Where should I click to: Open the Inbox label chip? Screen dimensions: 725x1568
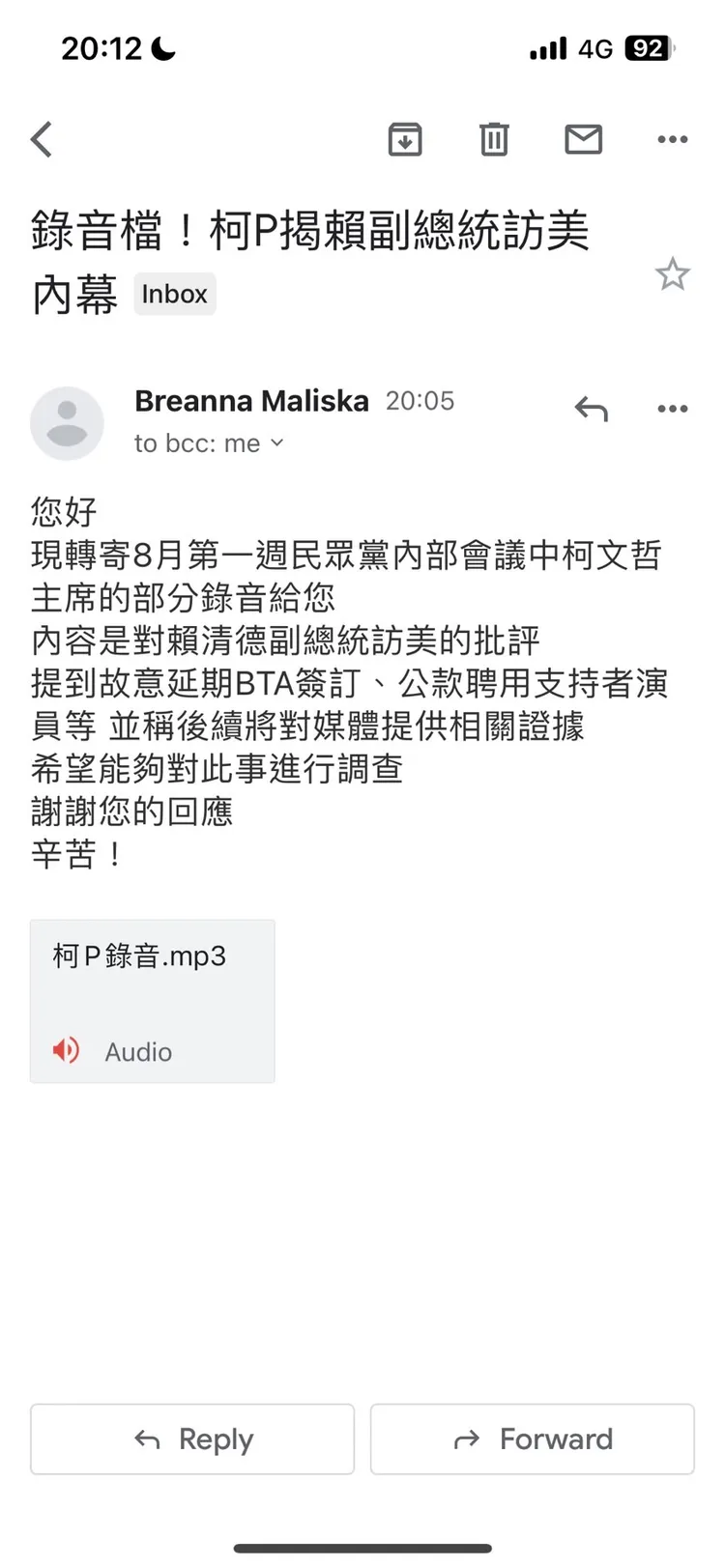click(x=174, y=294)
